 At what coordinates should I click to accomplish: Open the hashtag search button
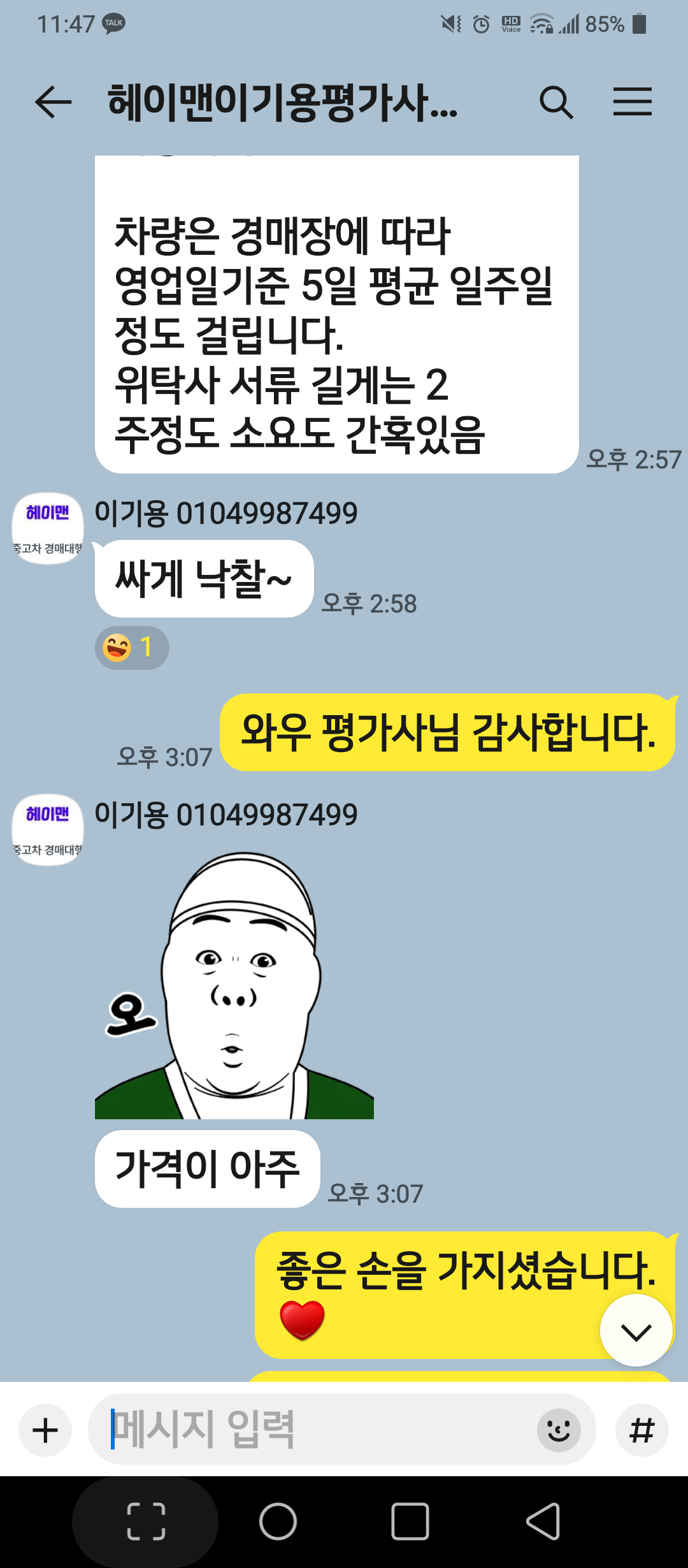[641, 1430]
